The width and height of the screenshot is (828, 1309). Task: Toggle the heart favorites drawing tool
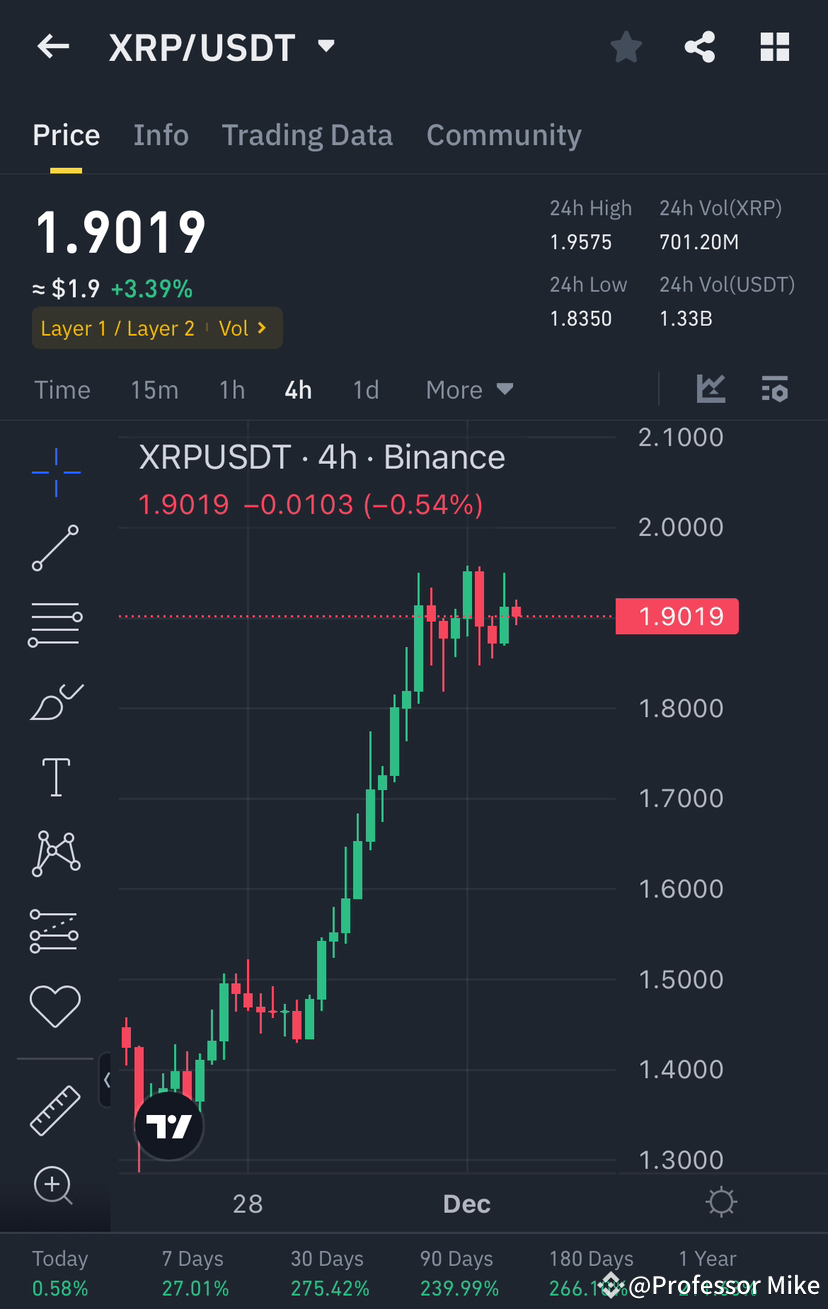pyautogui.click(x=55, y=1006)
